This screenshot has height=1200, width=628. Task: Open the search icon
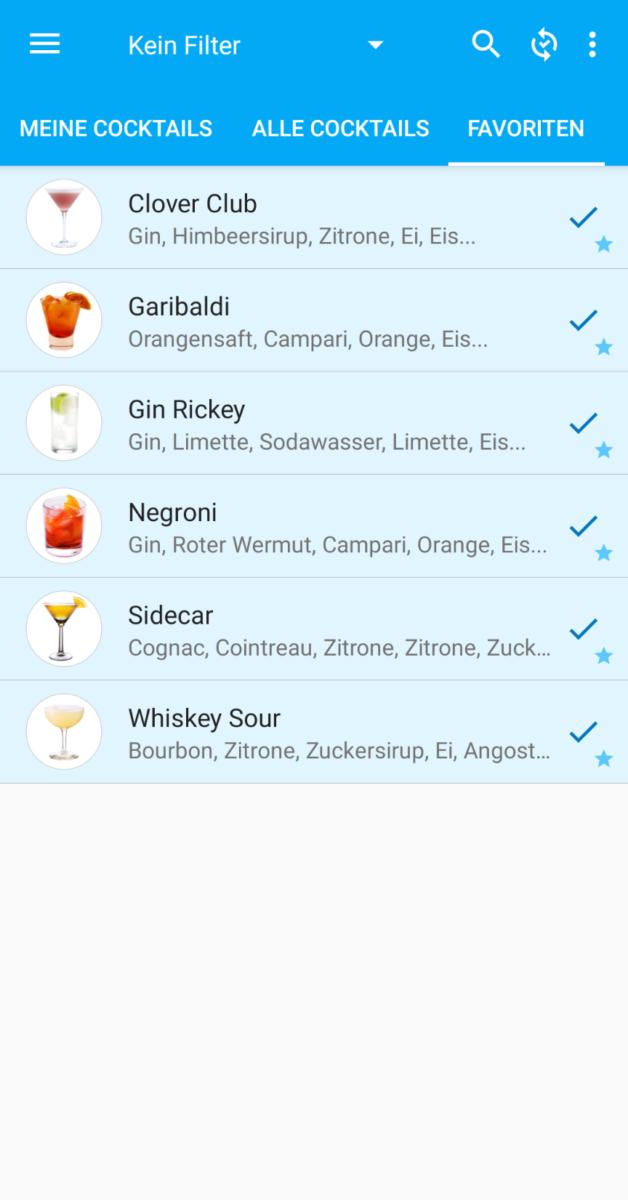(486, 44)
